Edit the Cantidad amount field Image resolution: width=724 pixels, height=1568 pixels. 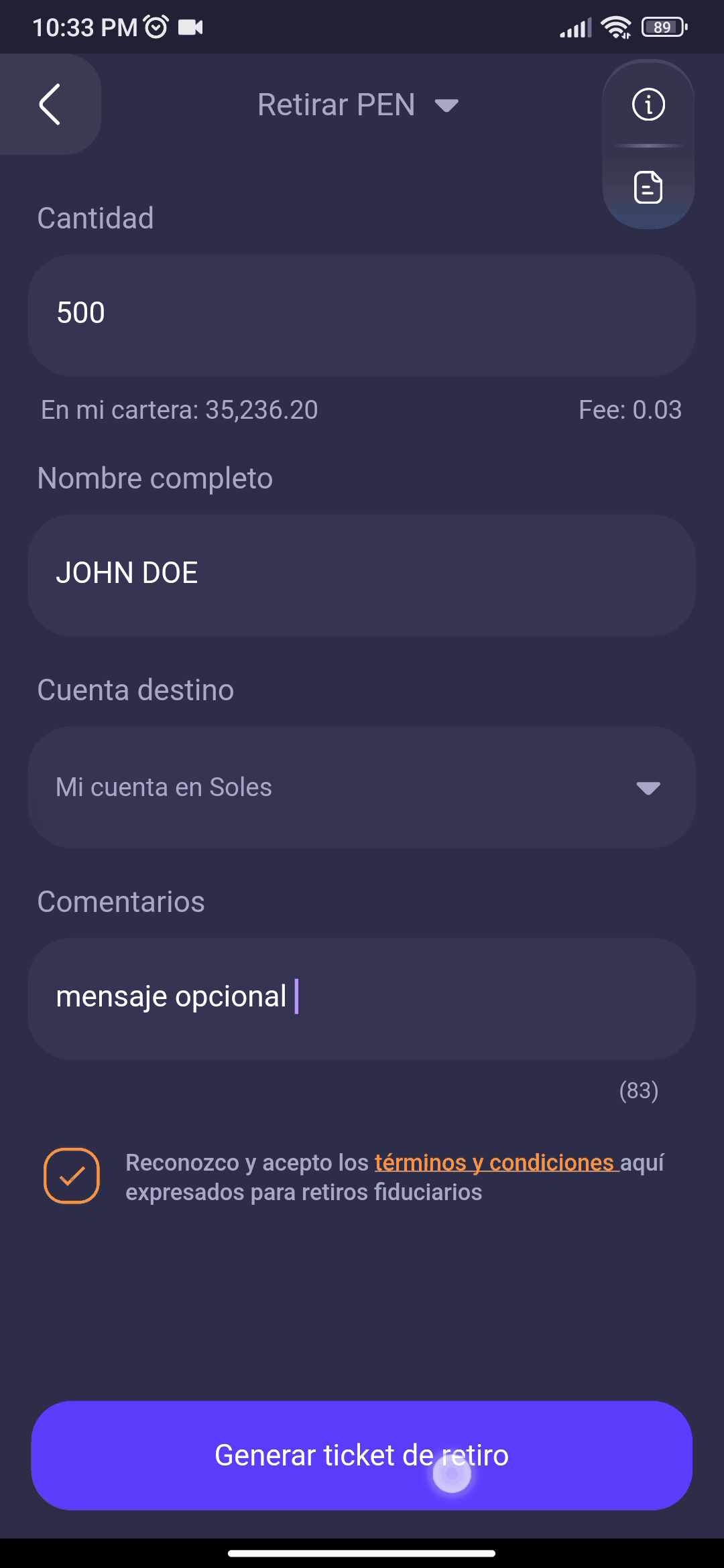point(361,314)
